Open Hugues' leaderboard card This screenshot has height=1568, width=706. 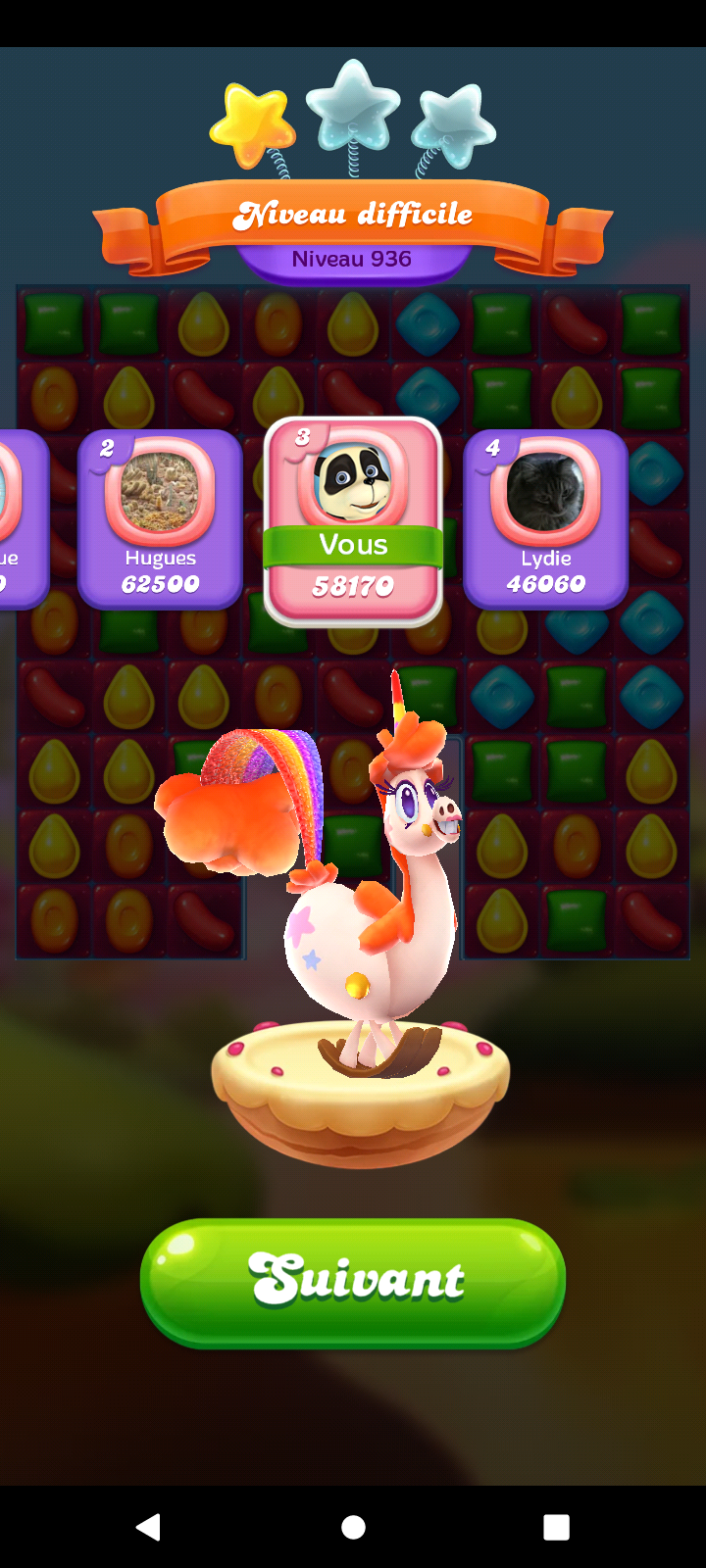(160, 519)
